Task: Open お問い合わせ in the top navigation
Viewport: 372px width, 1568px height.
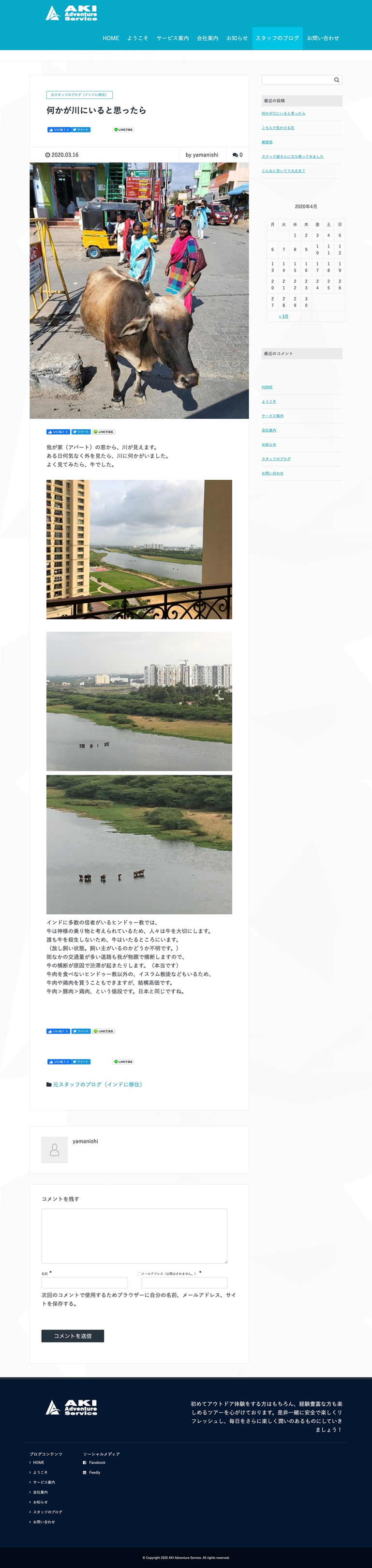Action: click(x=323, y=38)
